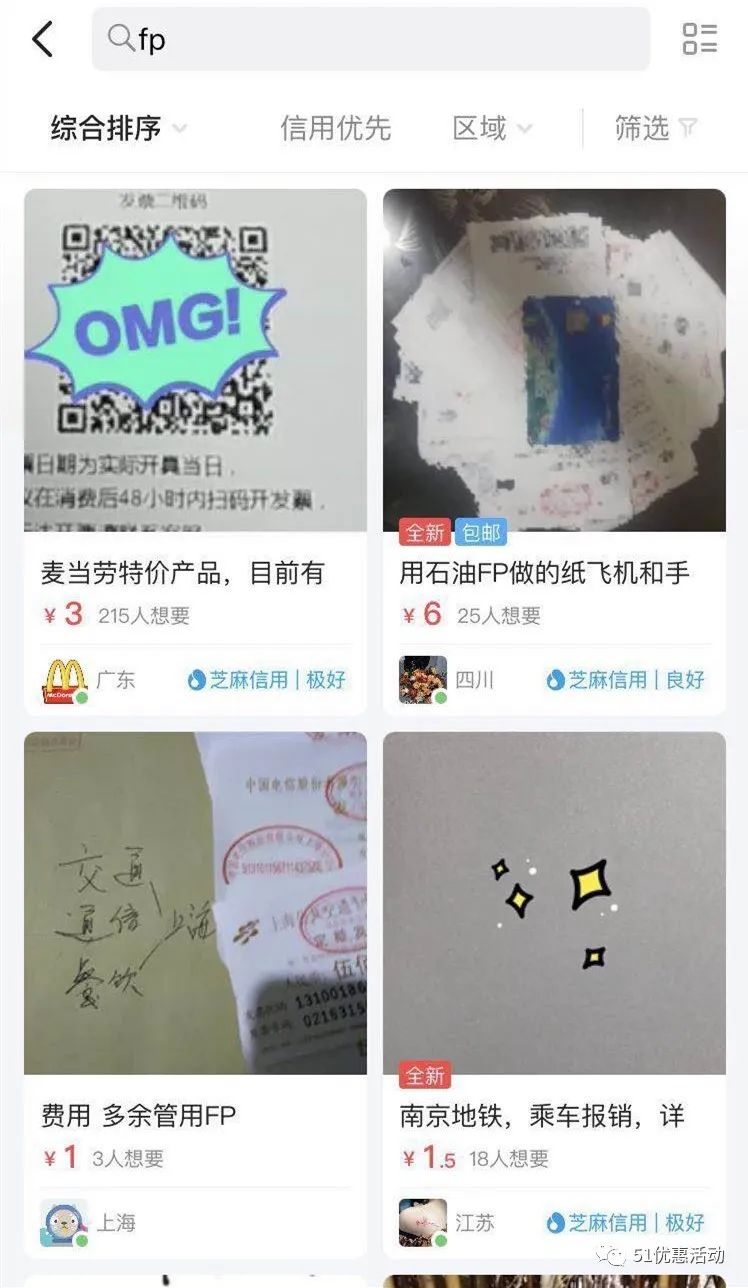The width and height of the screenshot is (748, 1288).
Task: Switch the results layout to list view
Action: coord(700,40)
